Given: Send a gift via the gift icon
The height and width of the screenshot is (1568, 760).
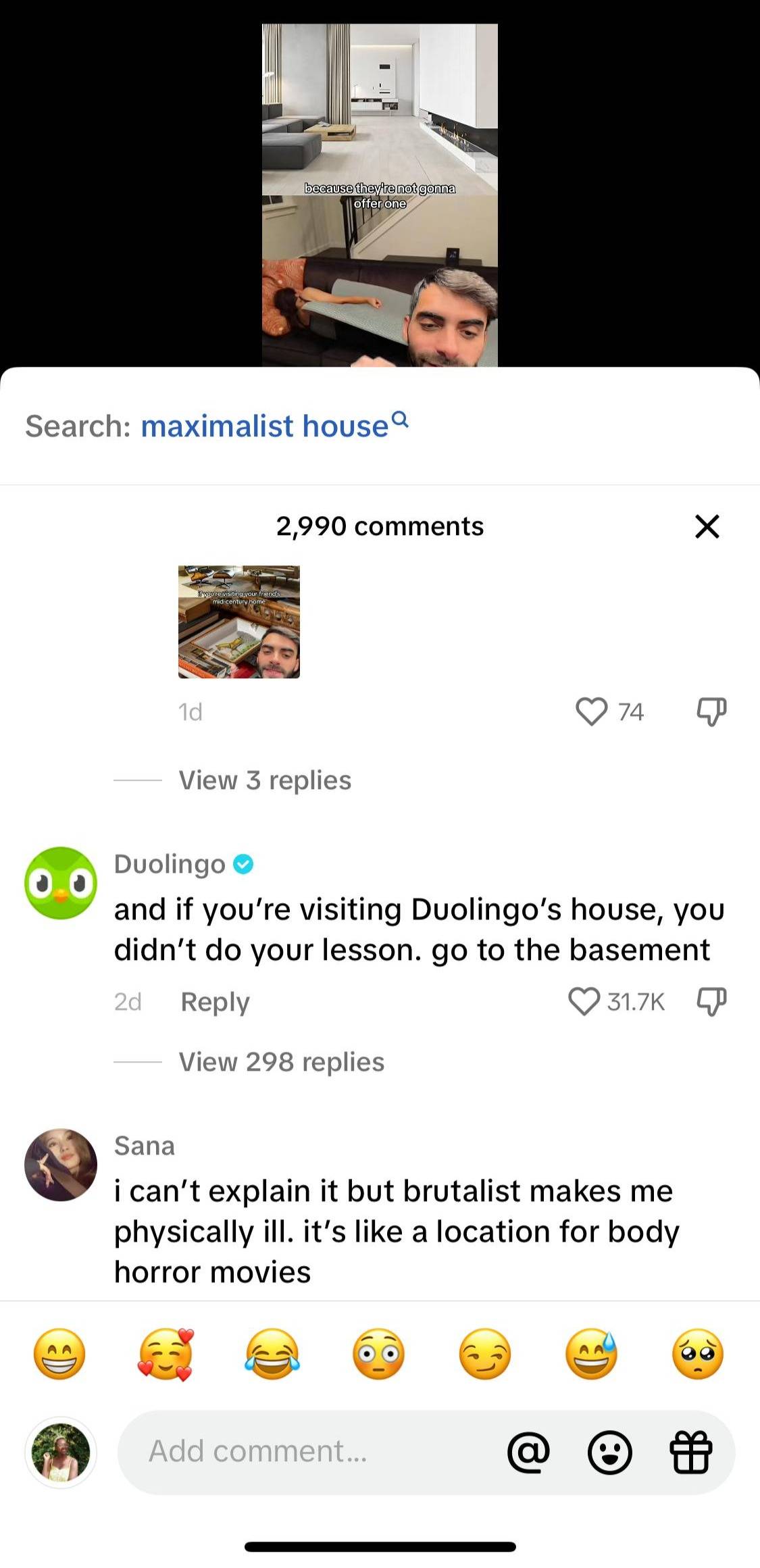Looking at the screenshot, I should (x=690, y=1452).
